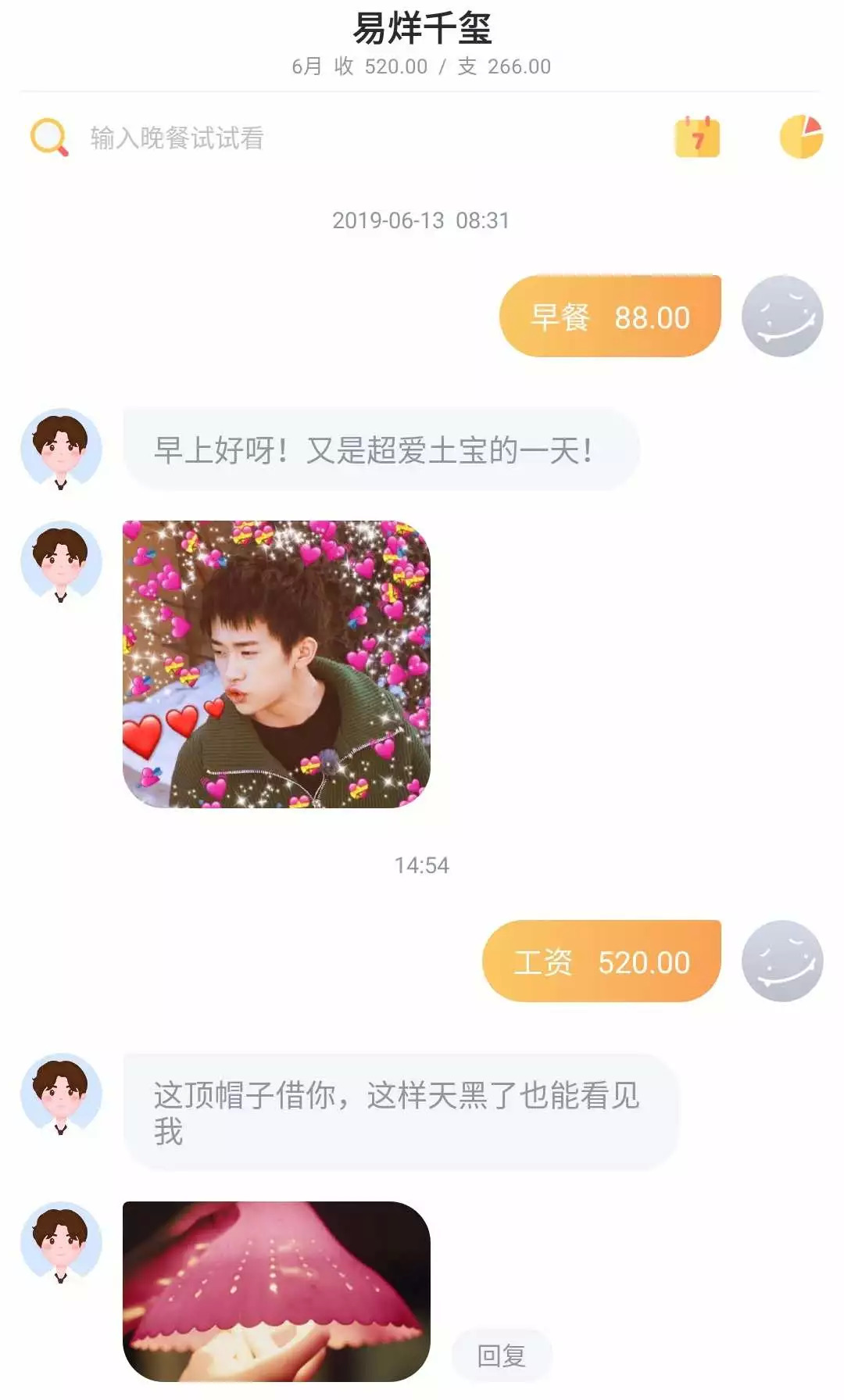Open the 工资 520.00 income entry
This screenshot has height=1400, width=844.
[601, 961]
